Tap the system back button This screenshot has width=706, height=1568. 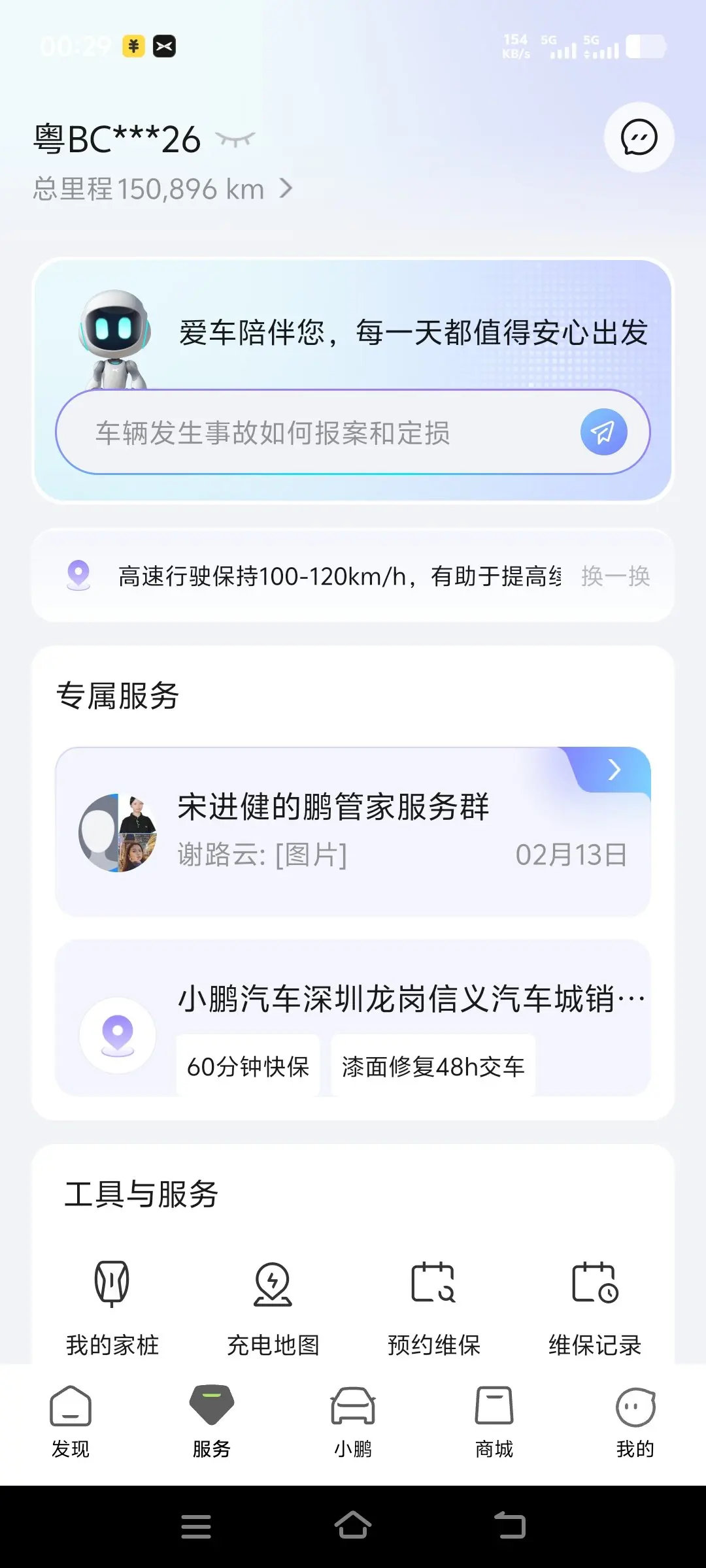coord(509,1526)
